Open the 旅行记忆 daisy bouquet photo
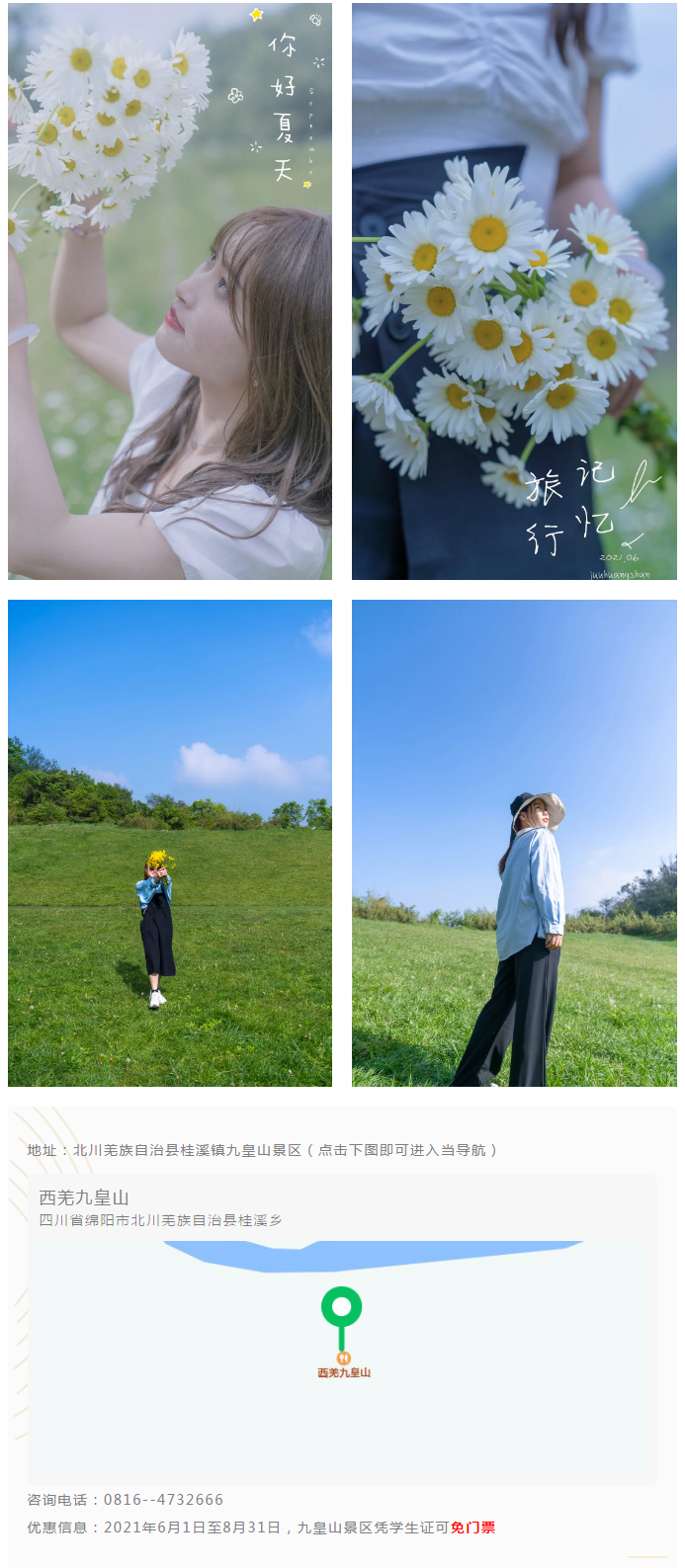 click(x=514, y=290)
